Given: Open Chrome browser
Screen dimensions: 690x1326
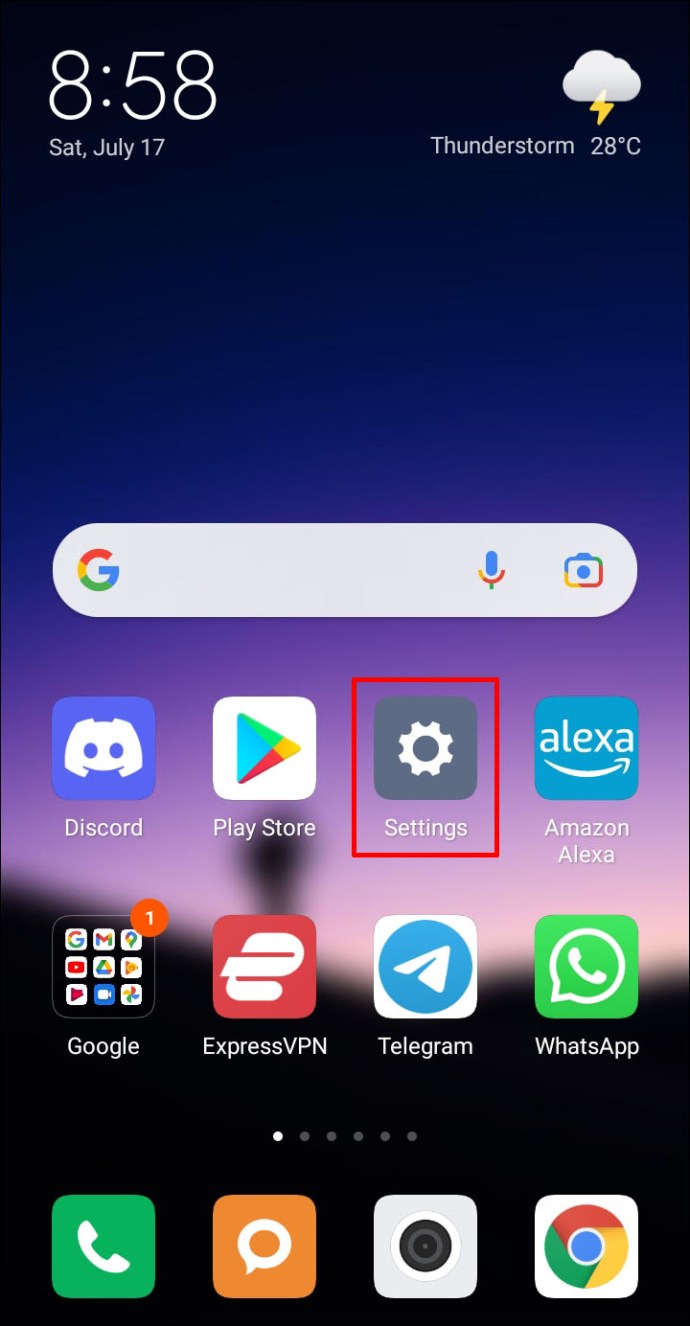Looking at the screenshot, I should pyautogui.click(x=586, y=1246).
